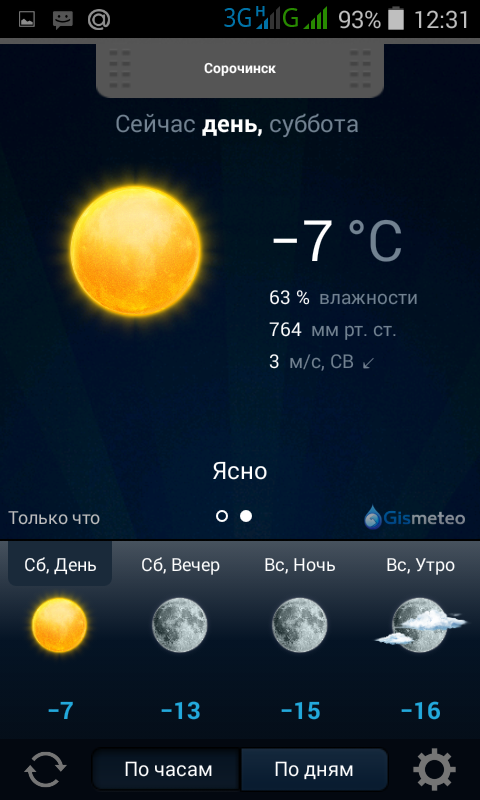
Task: Open the Сорочинск city selector
Action: [x=240, y=69]
